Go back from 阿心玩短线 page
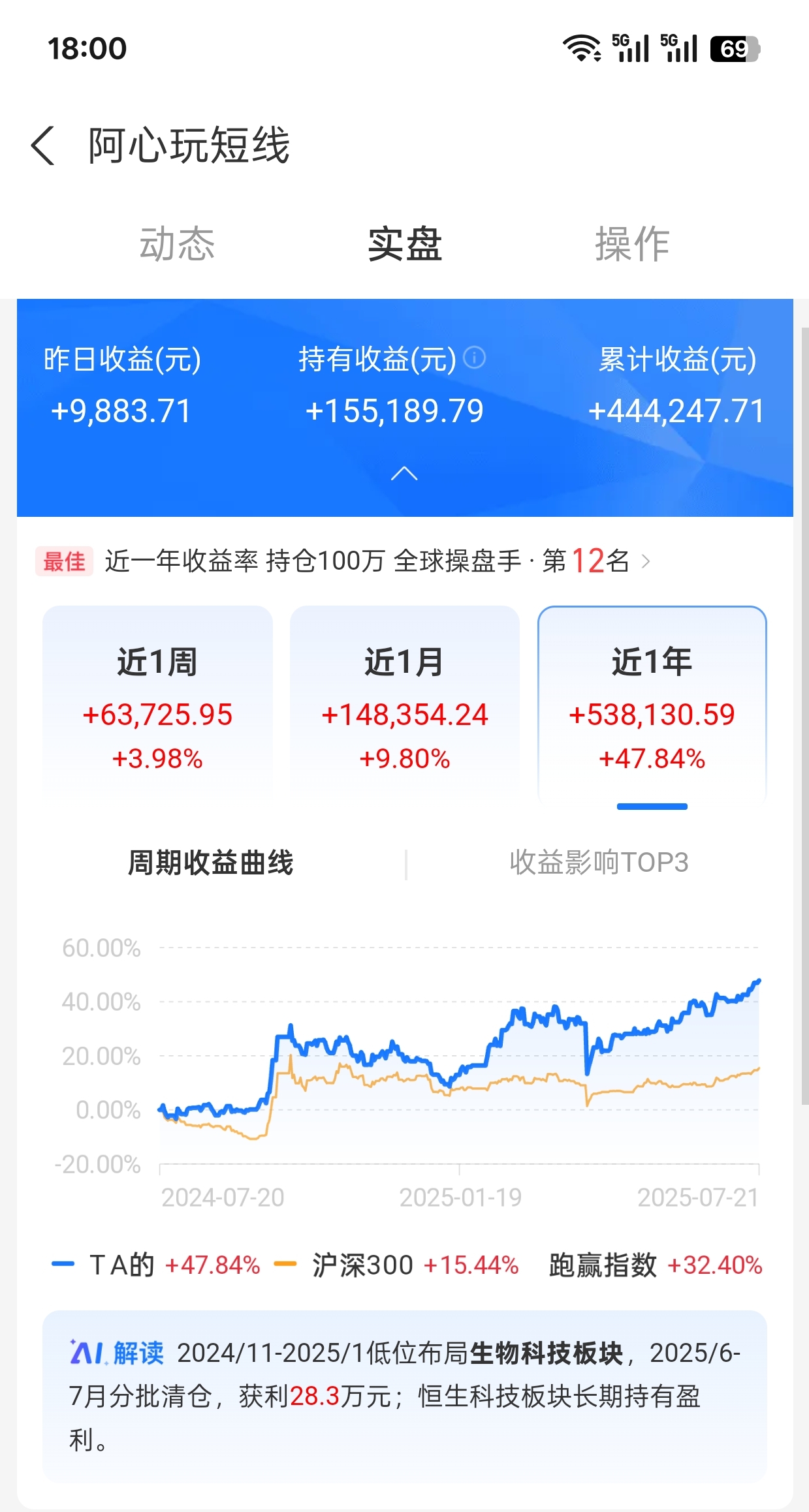Screen dimensions: 809x1512 [43, 146]
